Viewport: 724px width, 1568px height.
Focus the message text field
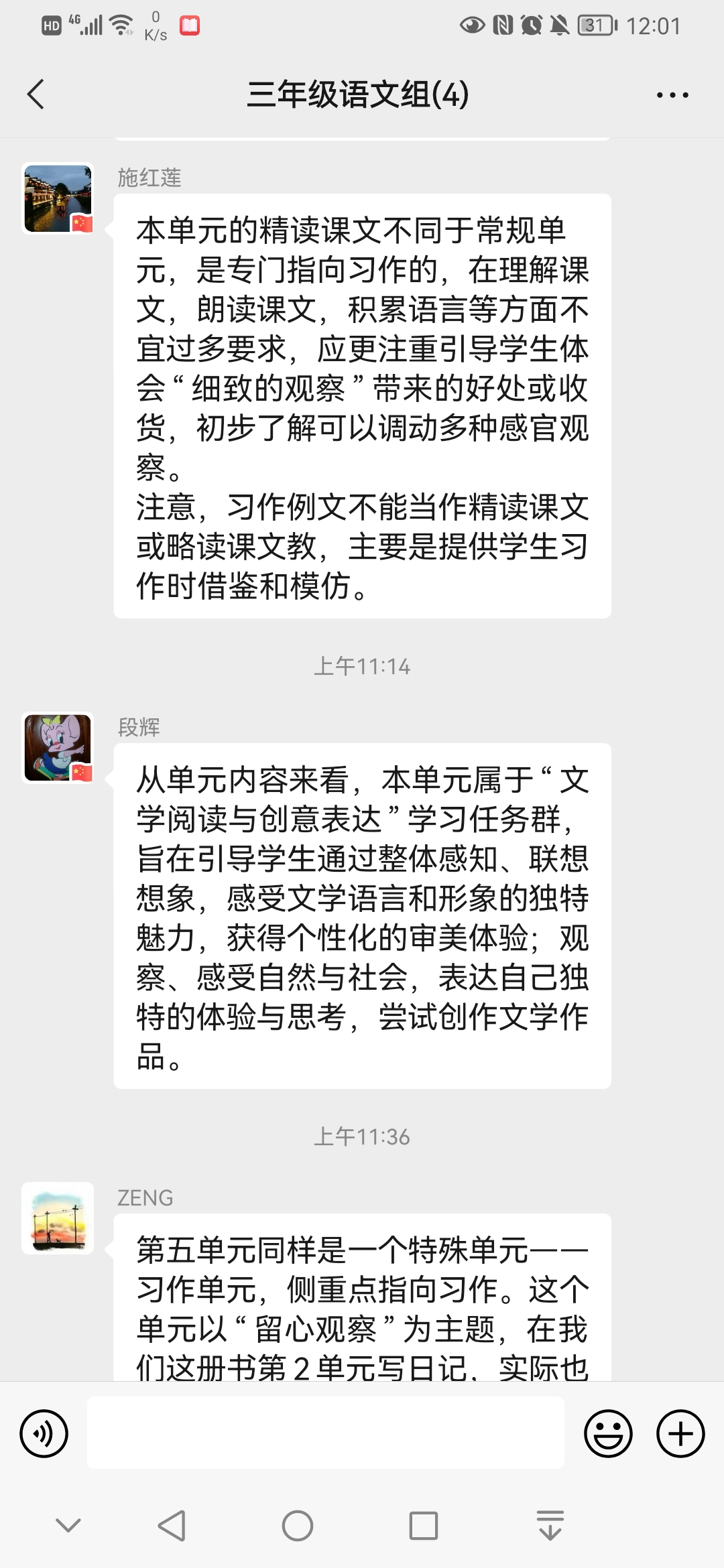325,1433
